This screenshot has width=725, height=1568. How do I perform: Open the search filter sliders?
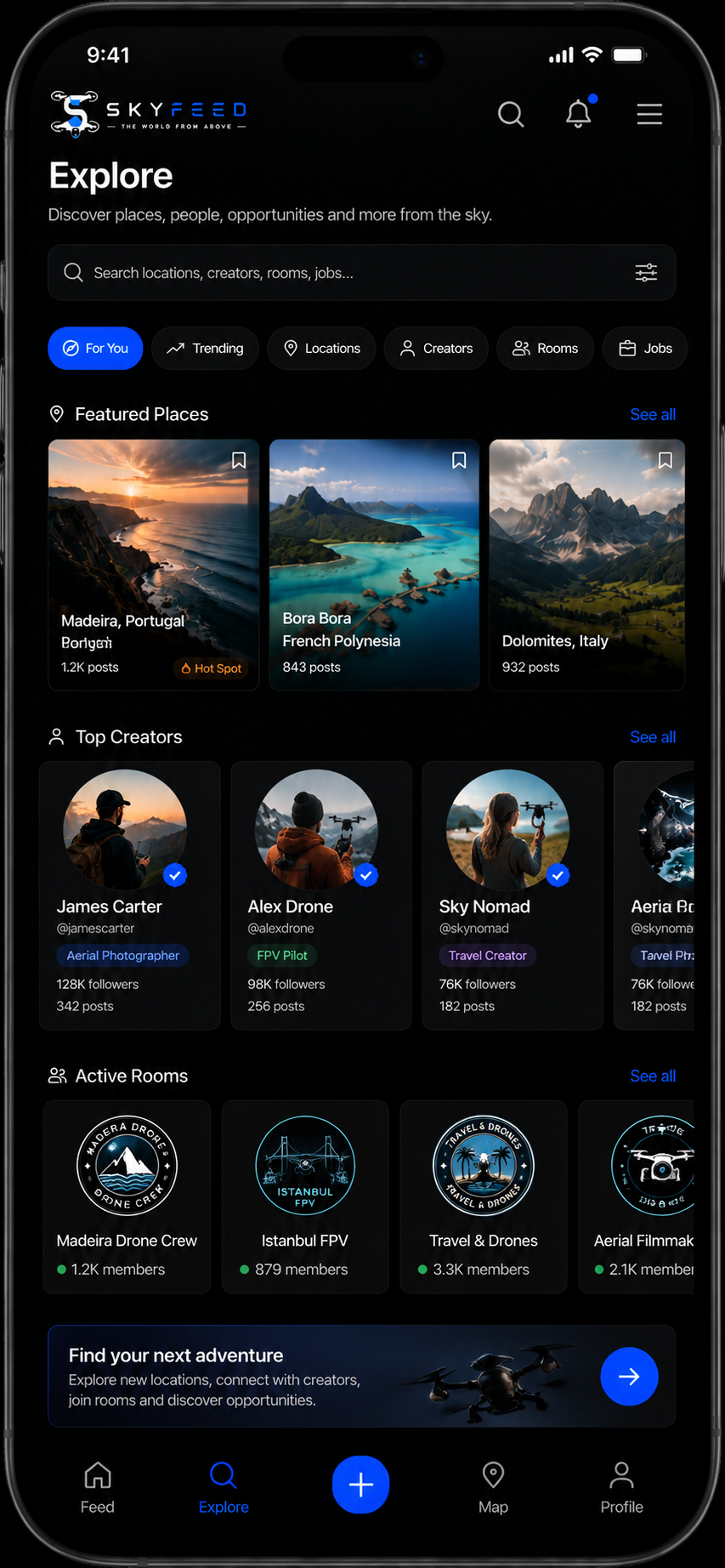[646, 273]
